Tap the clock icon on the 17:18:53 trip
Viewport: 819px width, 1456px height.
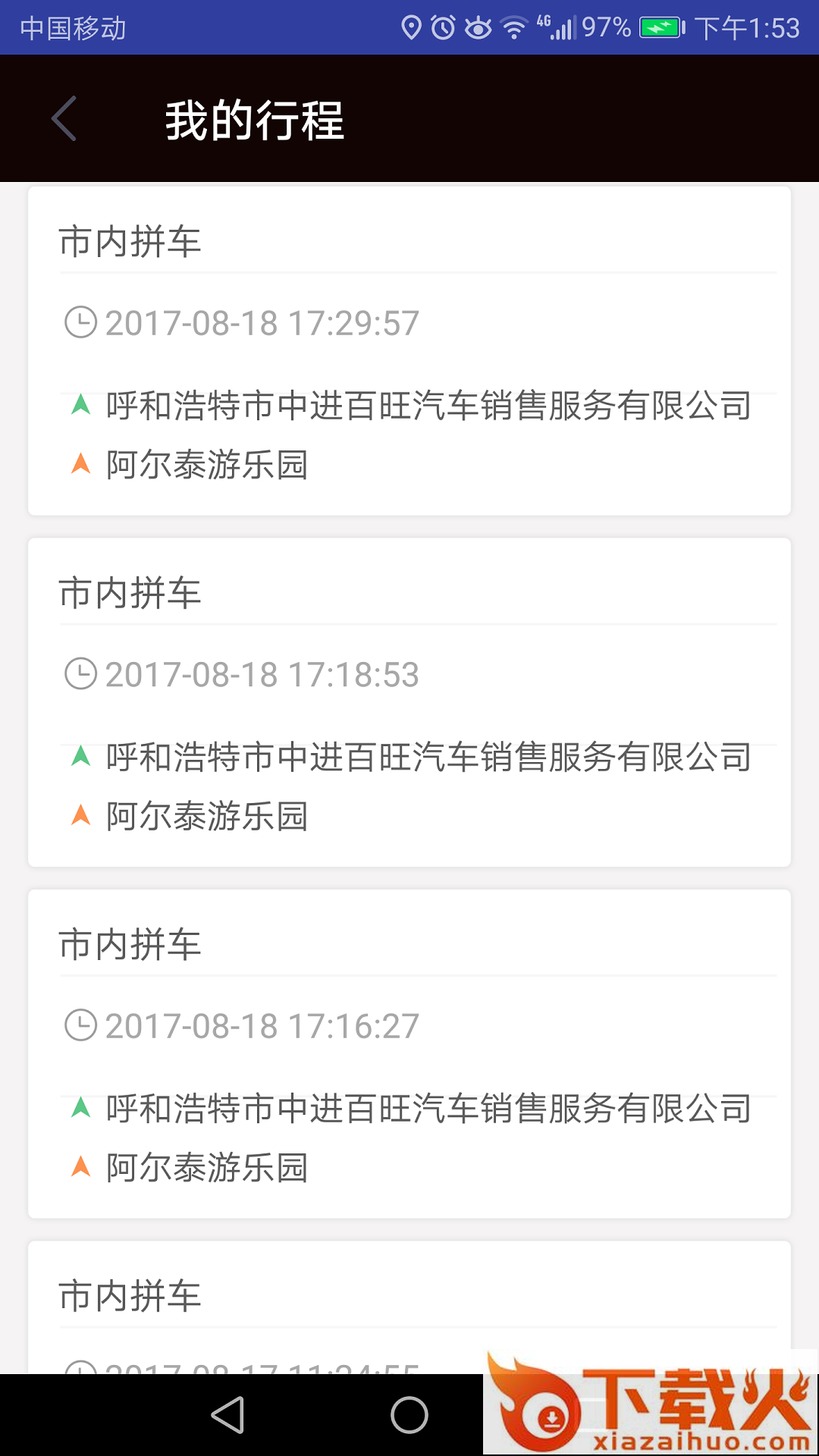click(x=81, y=673)
